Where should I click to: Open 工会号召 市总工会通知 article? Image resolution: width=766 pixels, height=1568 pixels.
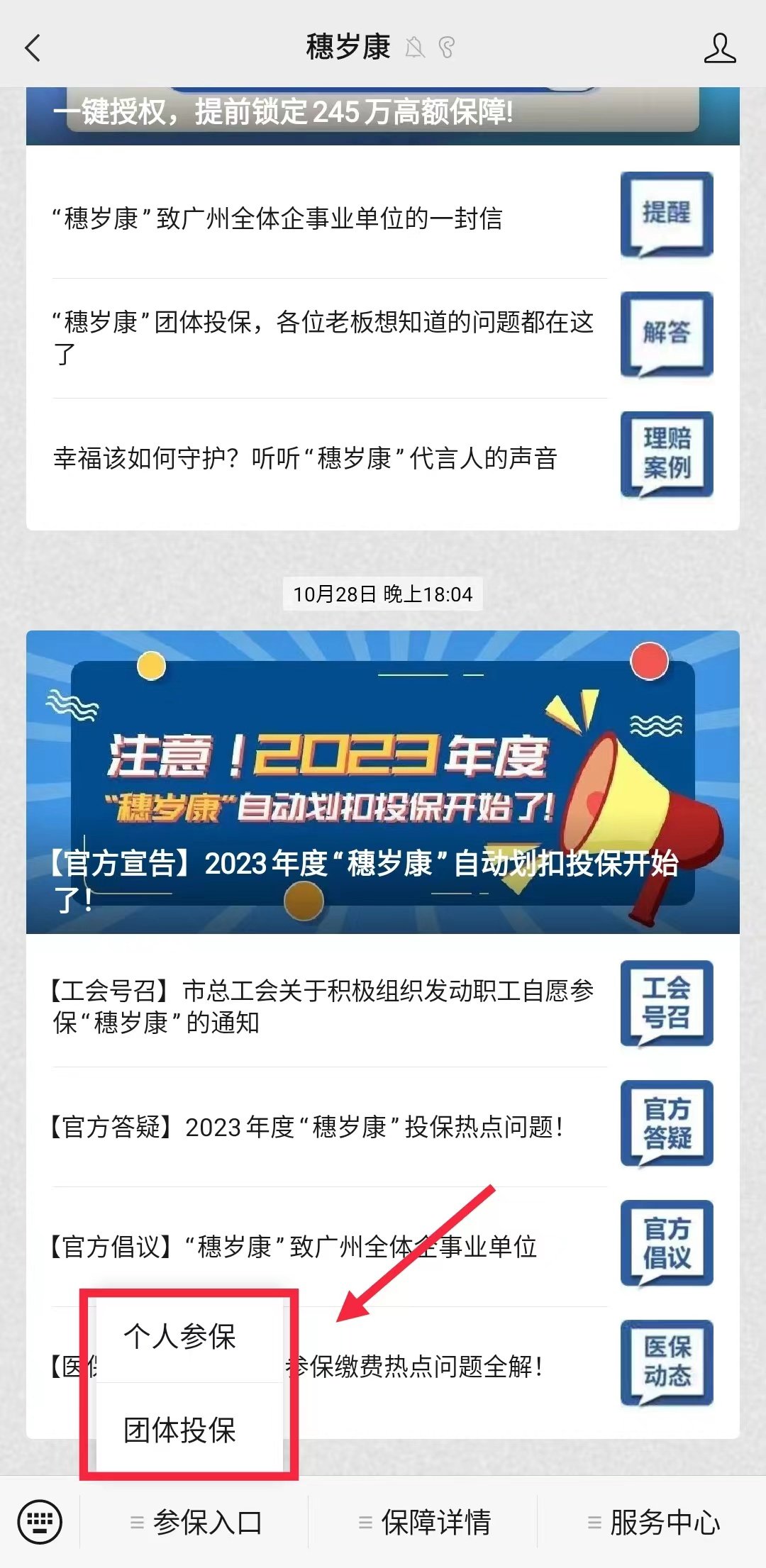[x=323, y=1006]
